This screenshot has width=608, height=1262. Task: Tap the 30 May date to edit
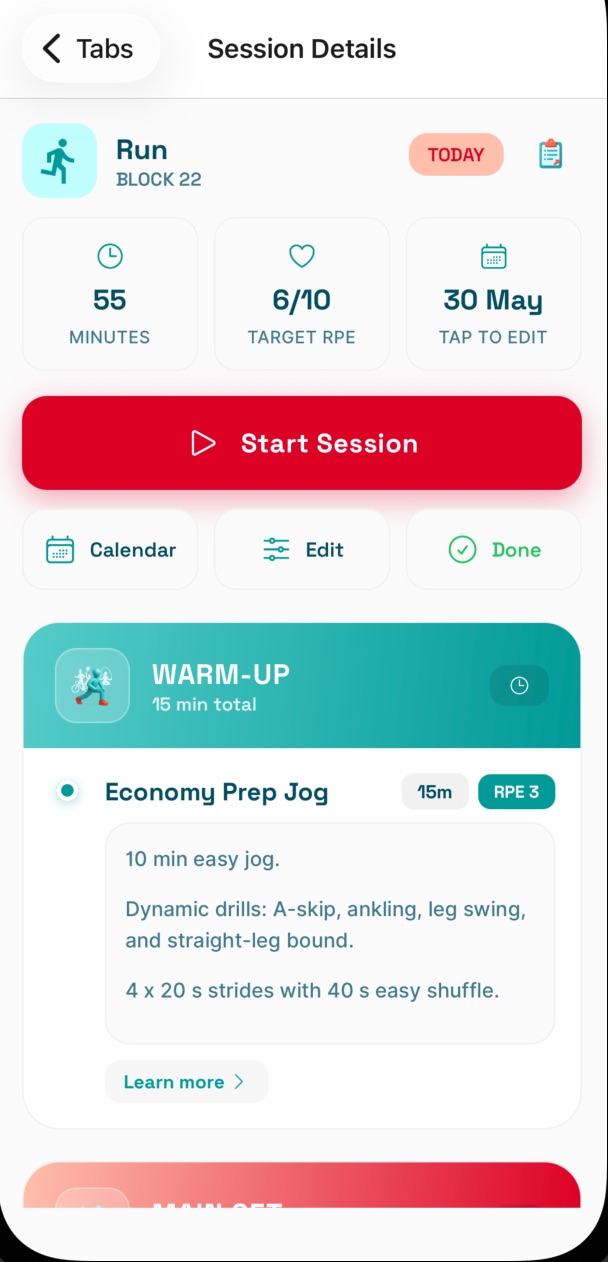tap(493, 294)
